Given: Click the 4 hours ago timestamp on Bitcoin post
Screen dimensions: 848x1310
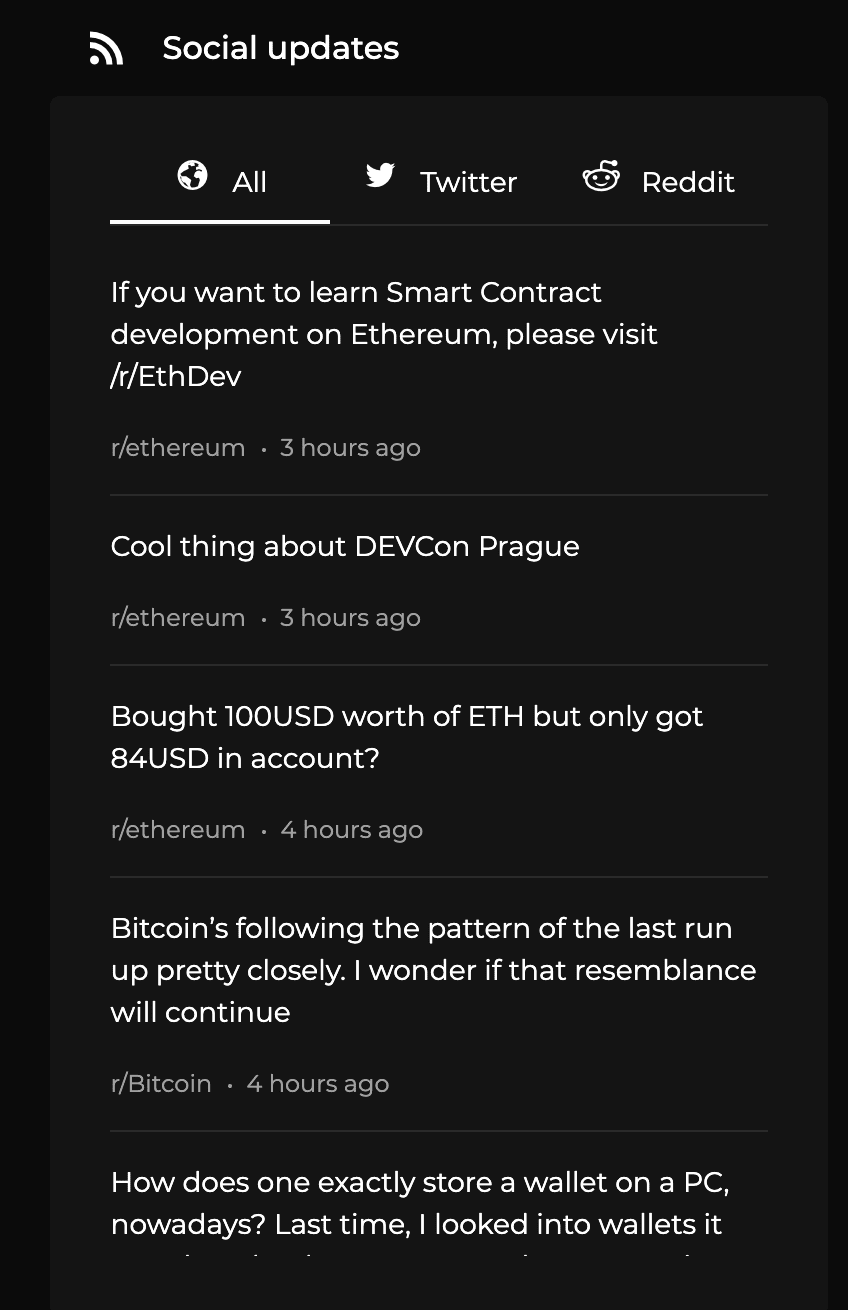Looking at the screenshot, I should click(317, 1083).
